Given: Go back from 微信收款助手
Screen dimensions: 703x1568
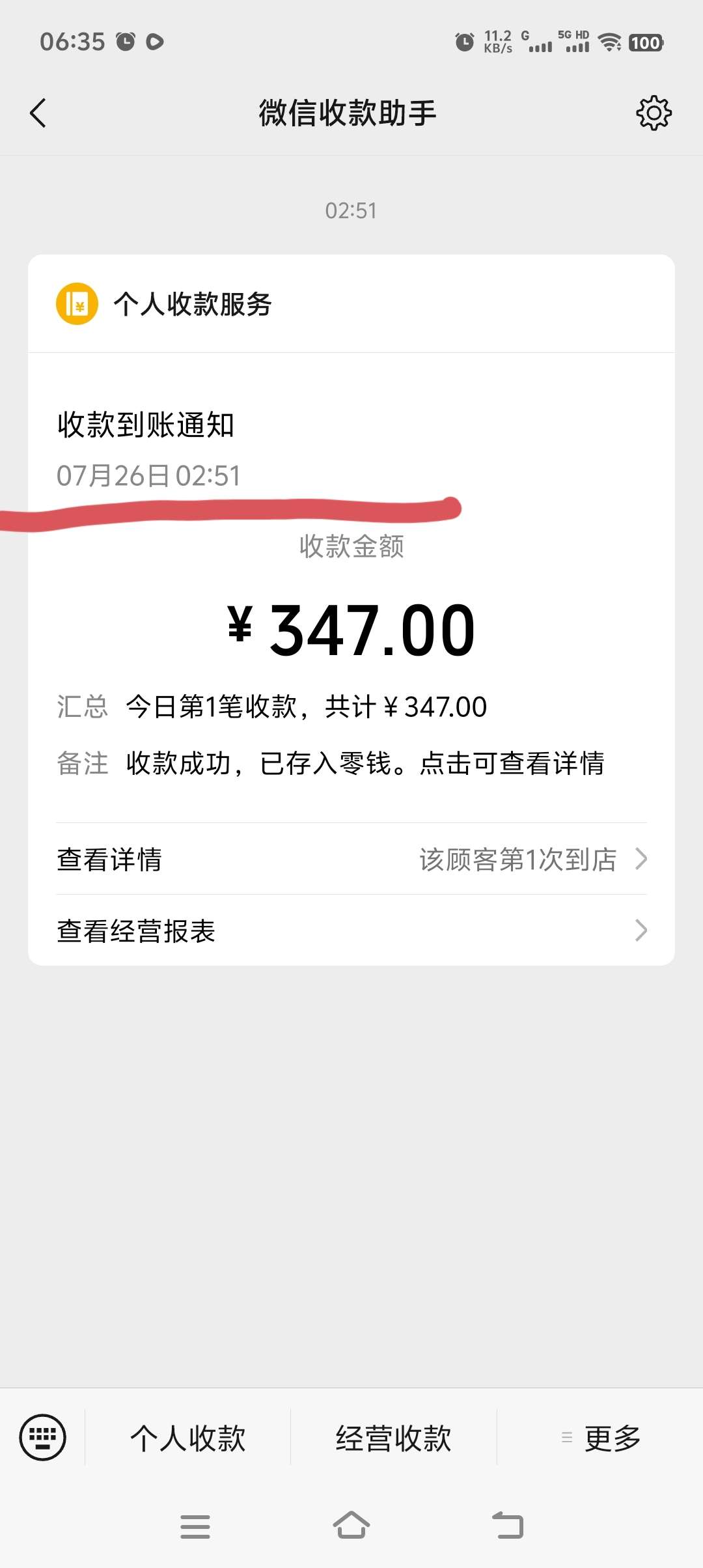Looking at the screenshot, I should click(38, 113).
